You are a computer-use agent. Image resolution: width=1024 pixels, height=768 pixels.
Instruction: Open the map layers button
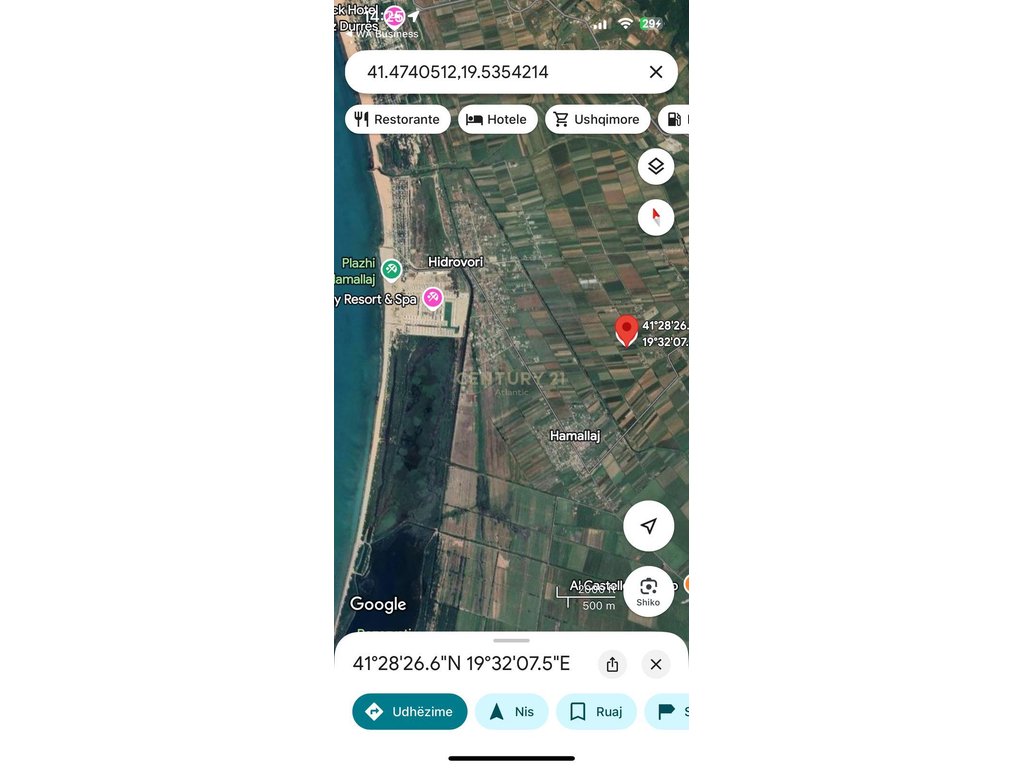pyautogui.click(x=656, y=166)
